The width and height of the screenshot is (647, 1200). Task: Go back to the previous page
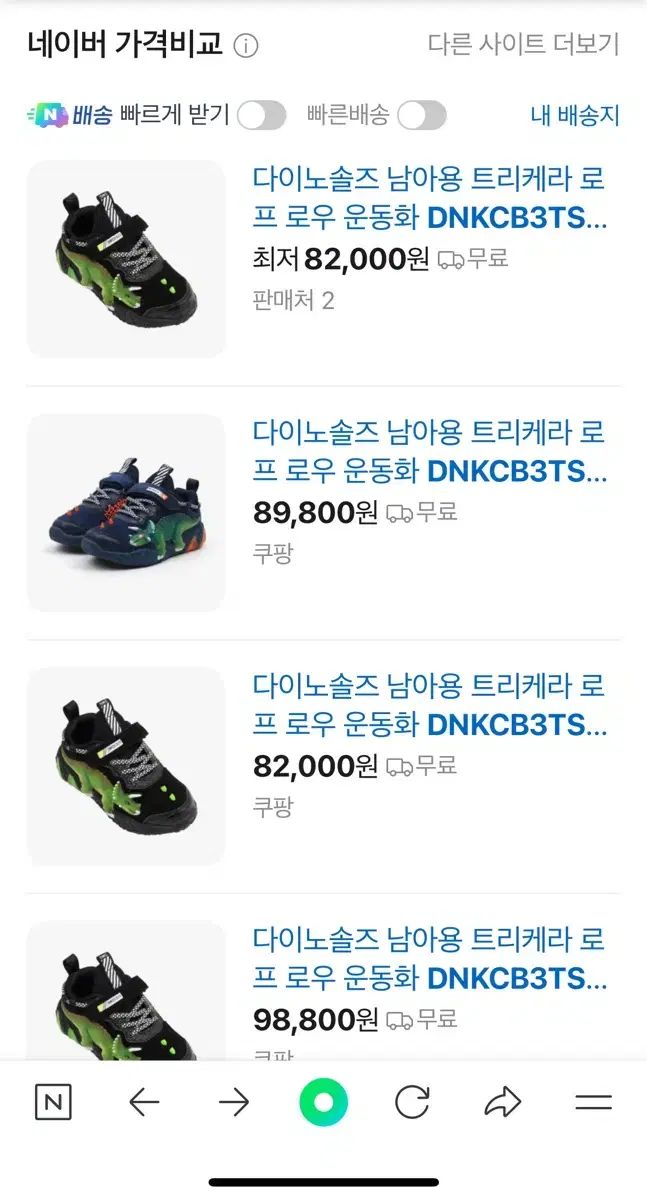(x=144, y=1103)
